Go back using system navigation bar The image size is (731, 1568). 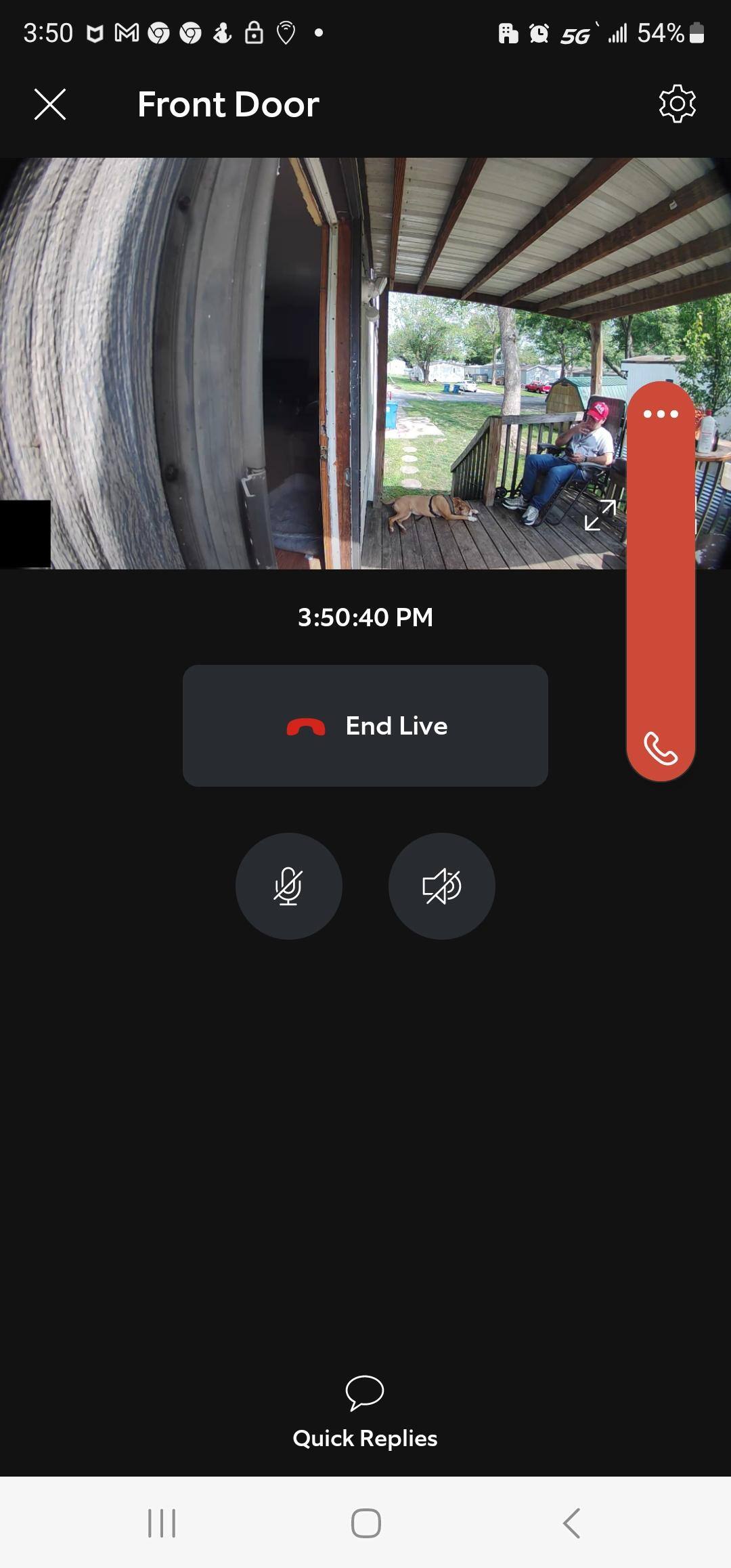(571, 1523)
